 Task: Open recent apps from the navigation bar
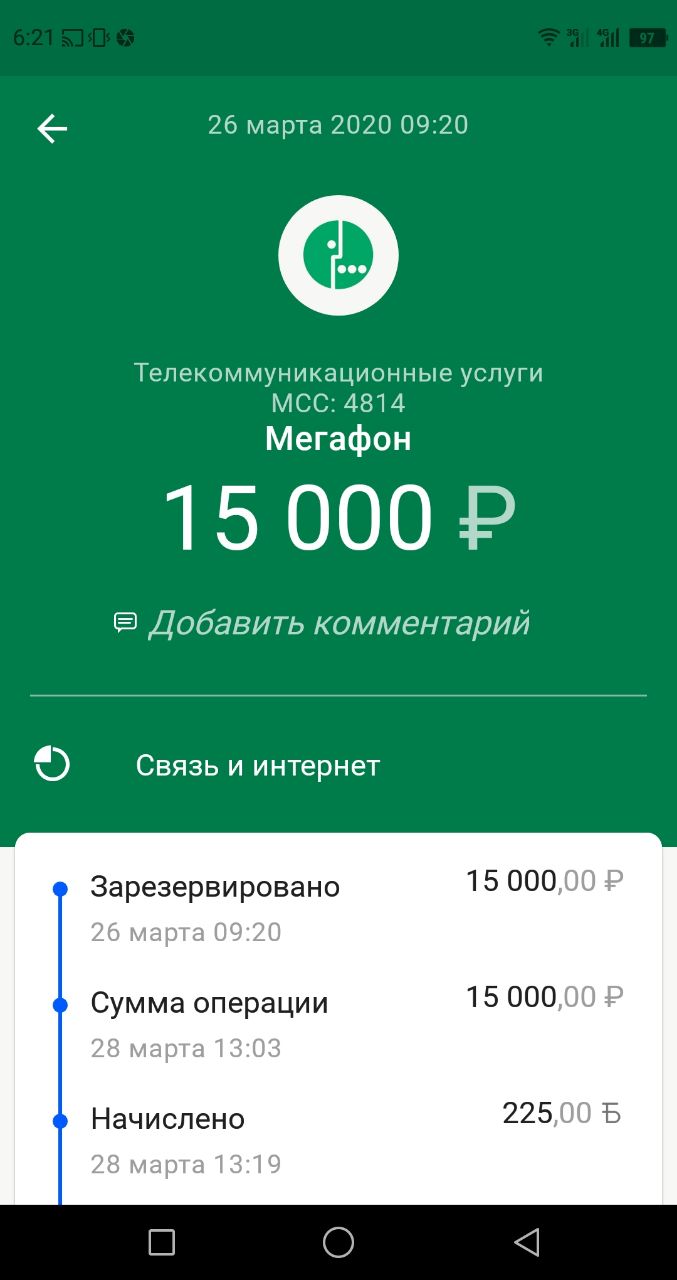[162, 1242]
